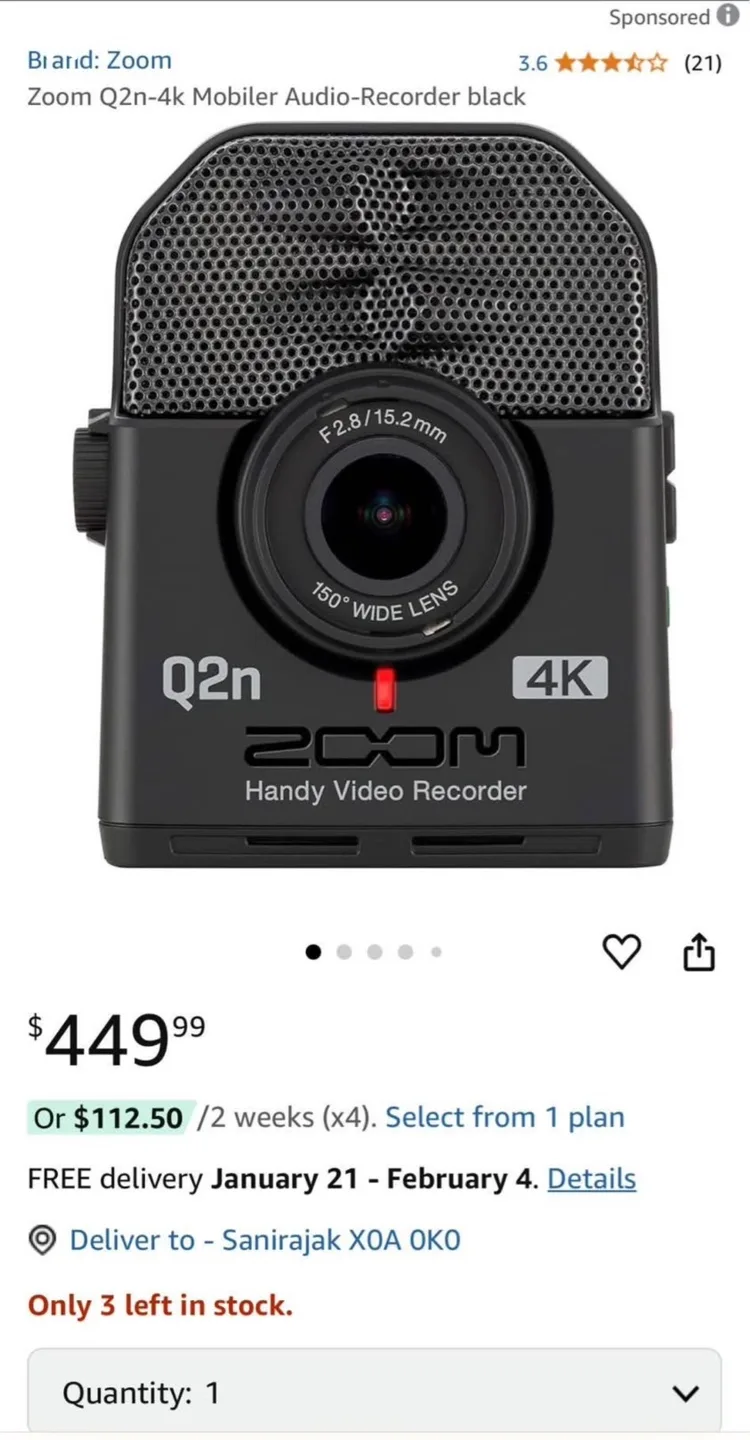Open the (21) customer reviews

[703, 61]
